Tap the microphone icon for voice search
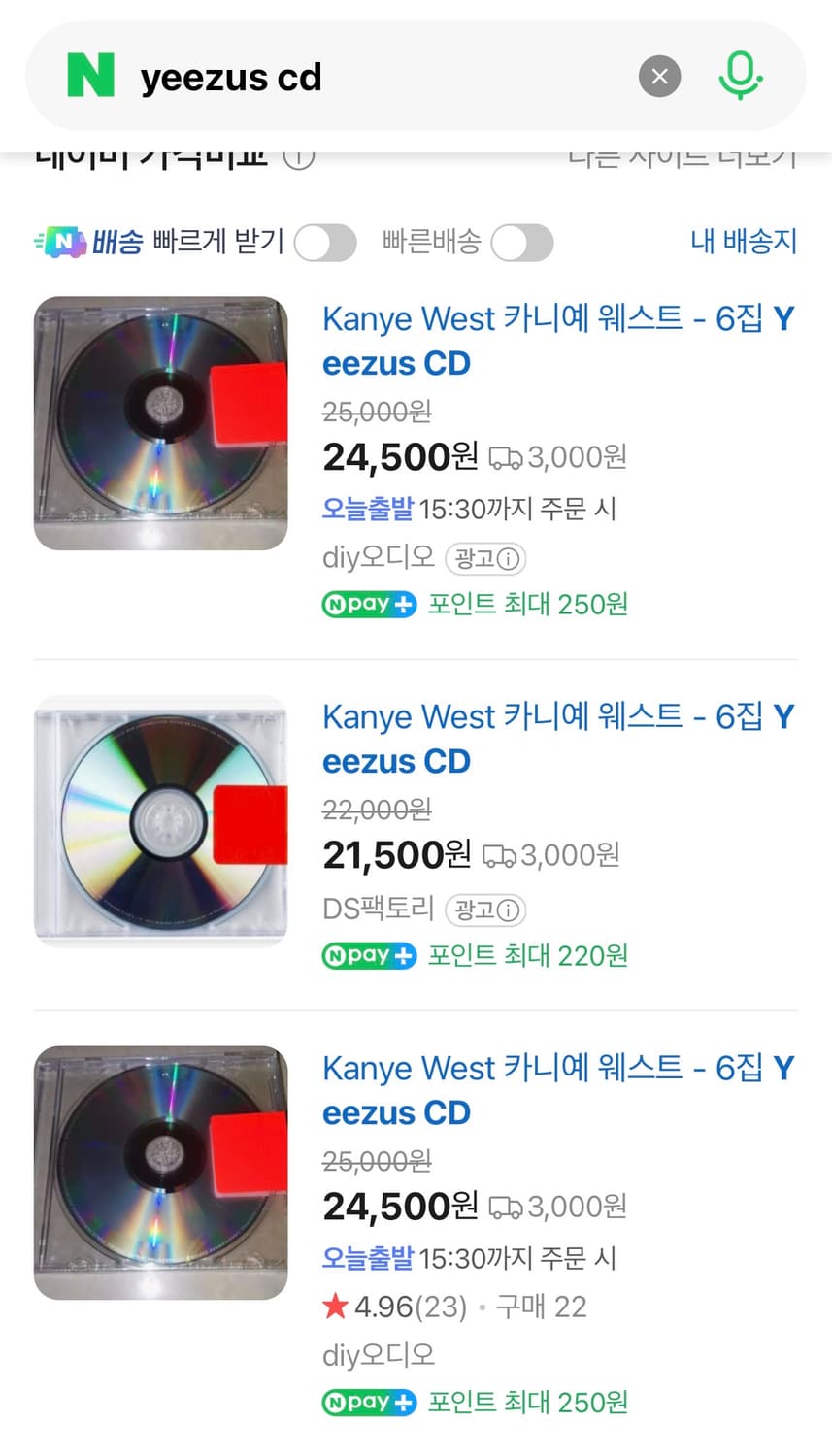Screen dimensions: 832x1456 tap(741, 76)
